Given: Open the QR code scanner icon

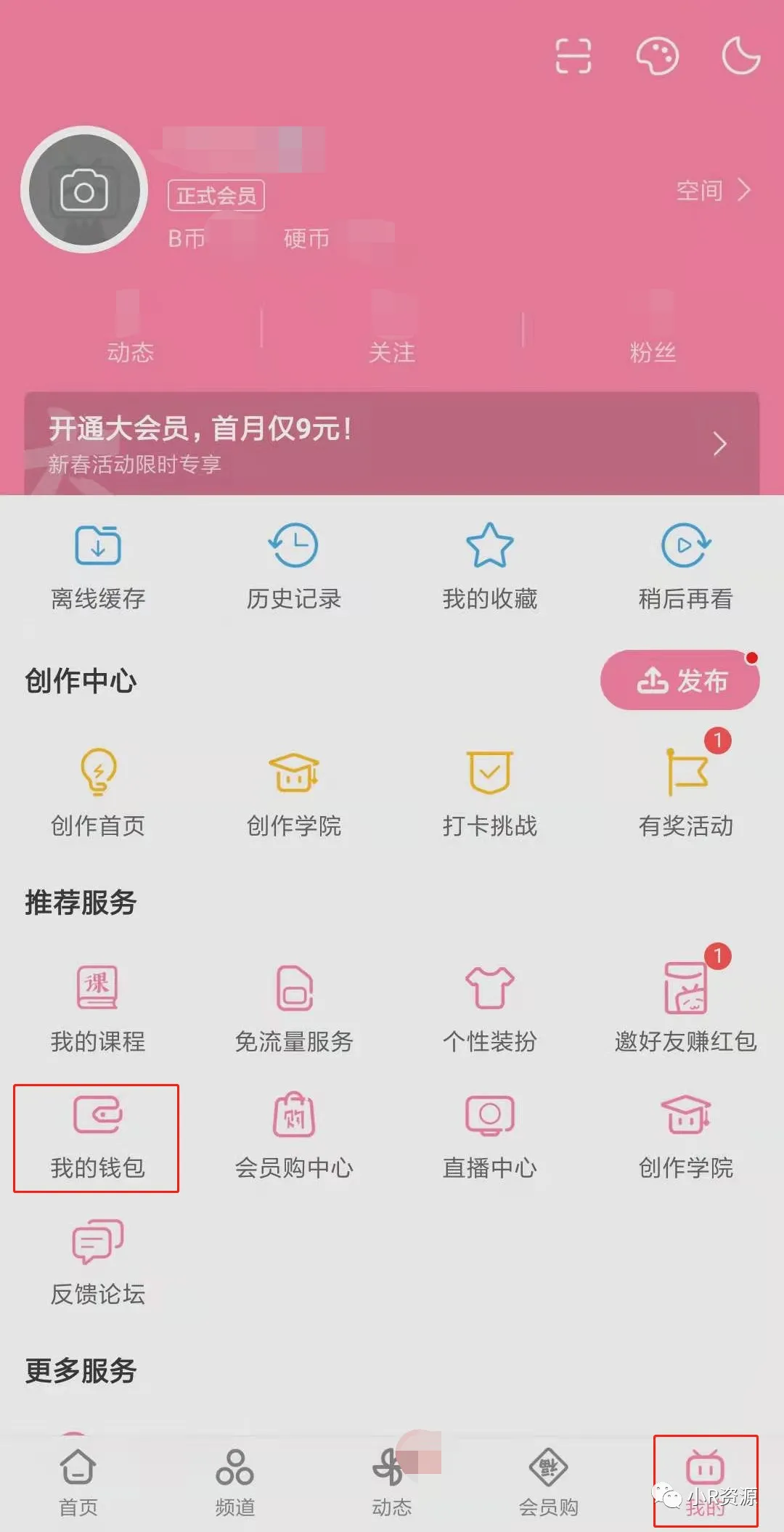Looking at the screenshot, I should [x=573, y=57].
